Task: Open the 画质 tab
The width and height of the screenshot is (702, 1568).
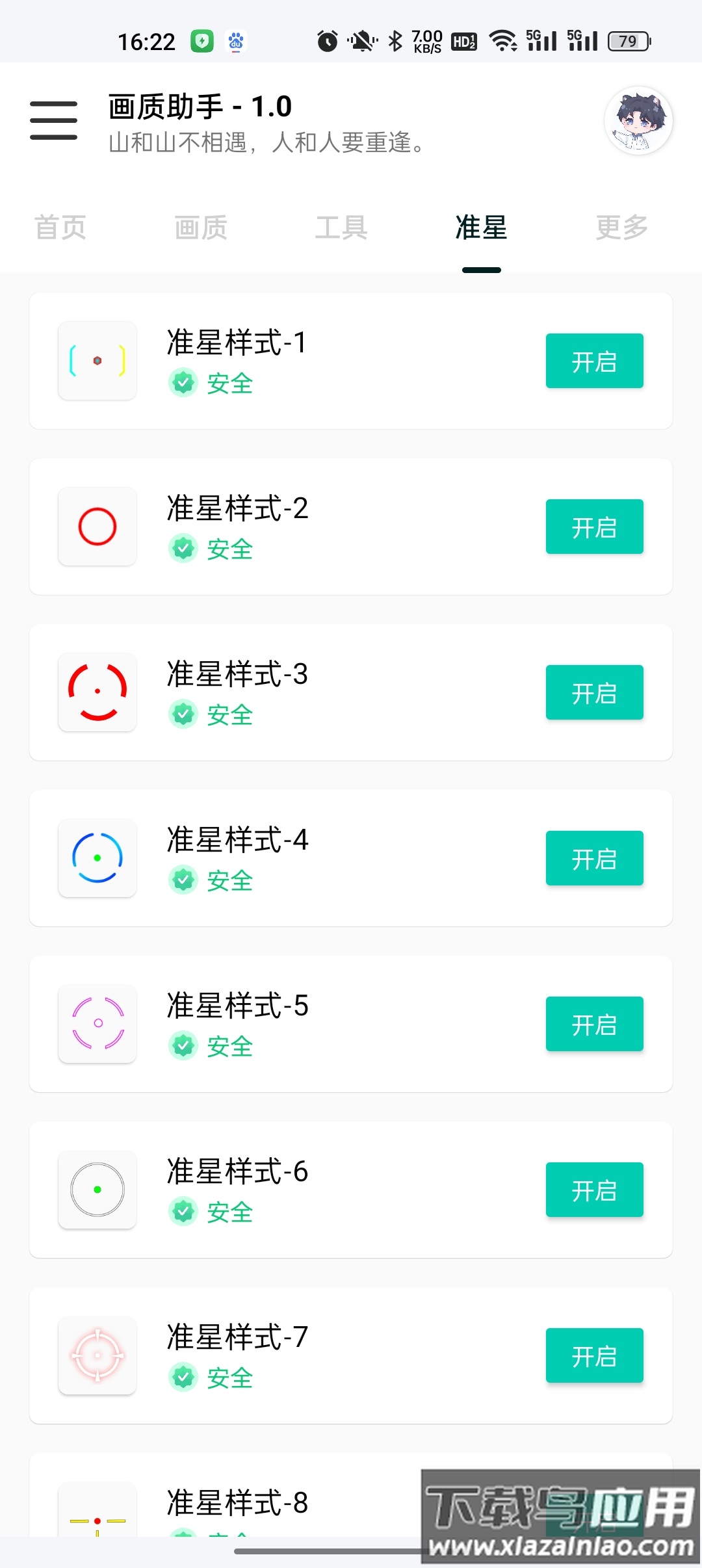Action: coord(201,228)
